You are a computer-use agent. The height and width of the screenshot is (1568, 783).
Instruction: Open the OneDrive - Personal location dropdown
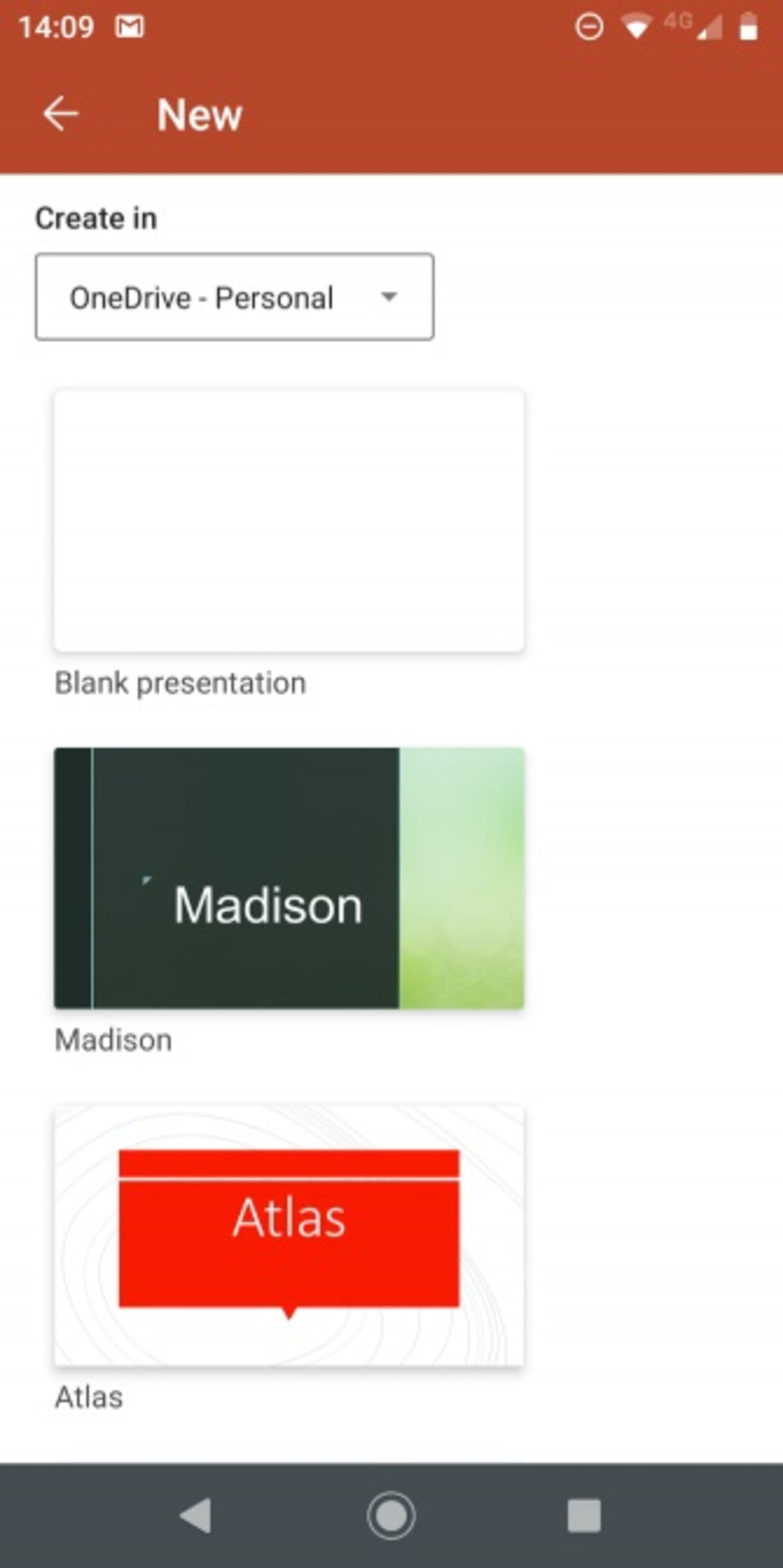tap(234, 297)
